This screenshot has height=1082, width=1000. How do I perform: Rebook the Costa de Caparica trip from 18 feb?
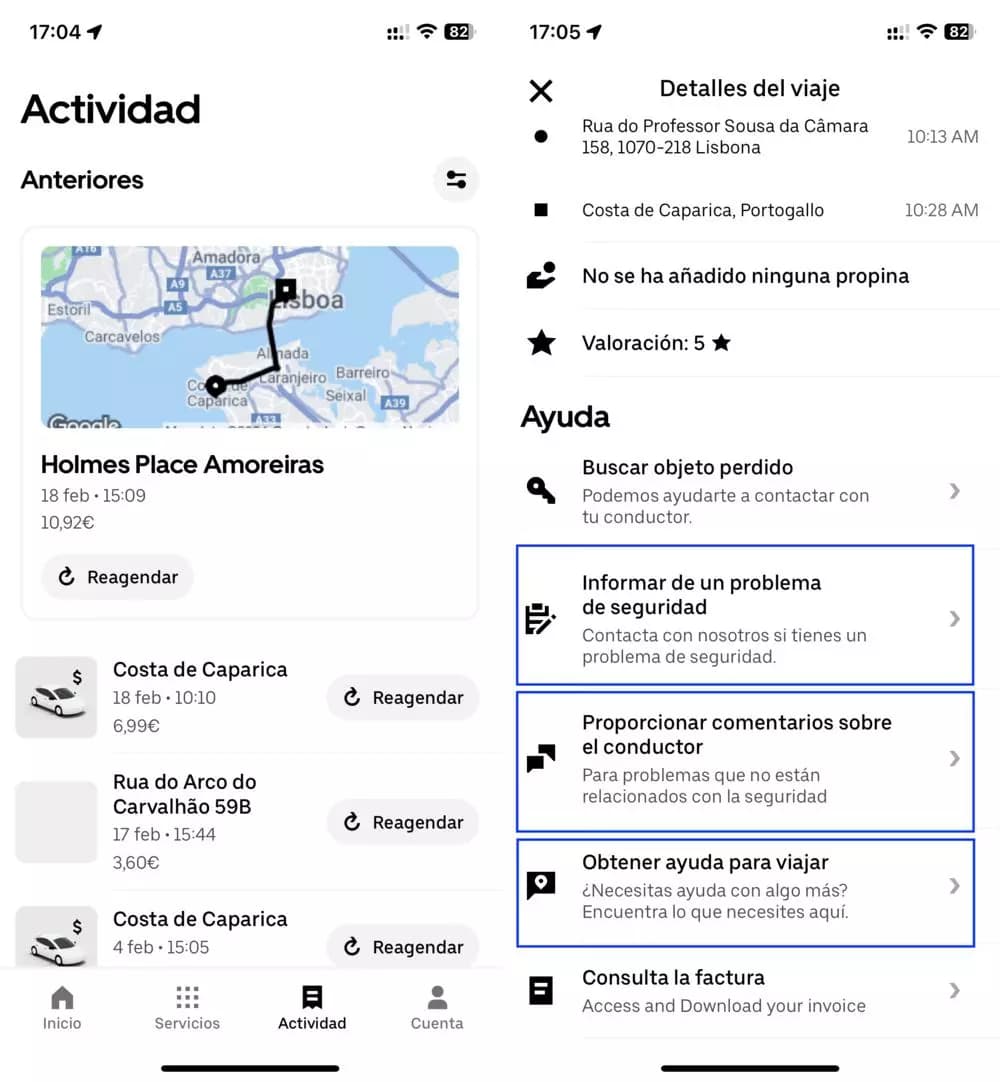[x=403, y=698]
